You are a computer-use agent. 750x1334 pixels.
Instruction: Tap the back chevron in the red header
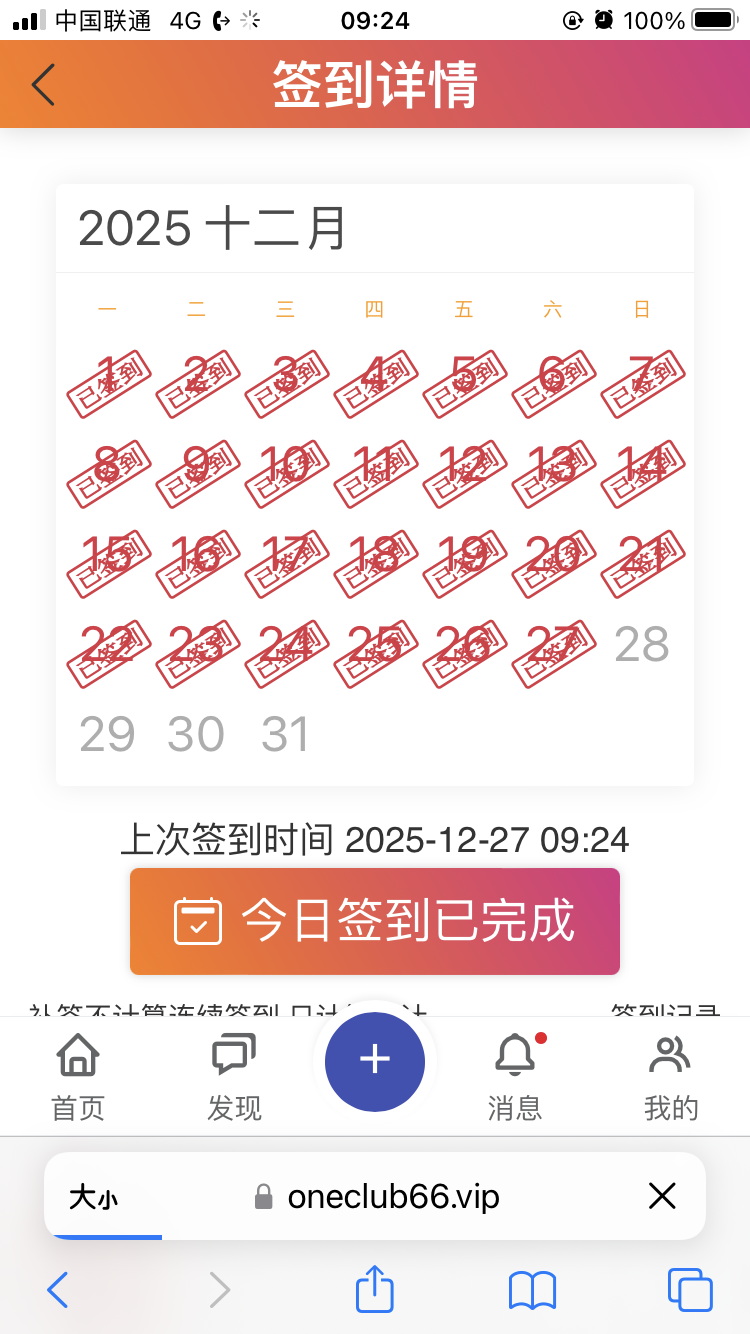coord(42,85)
